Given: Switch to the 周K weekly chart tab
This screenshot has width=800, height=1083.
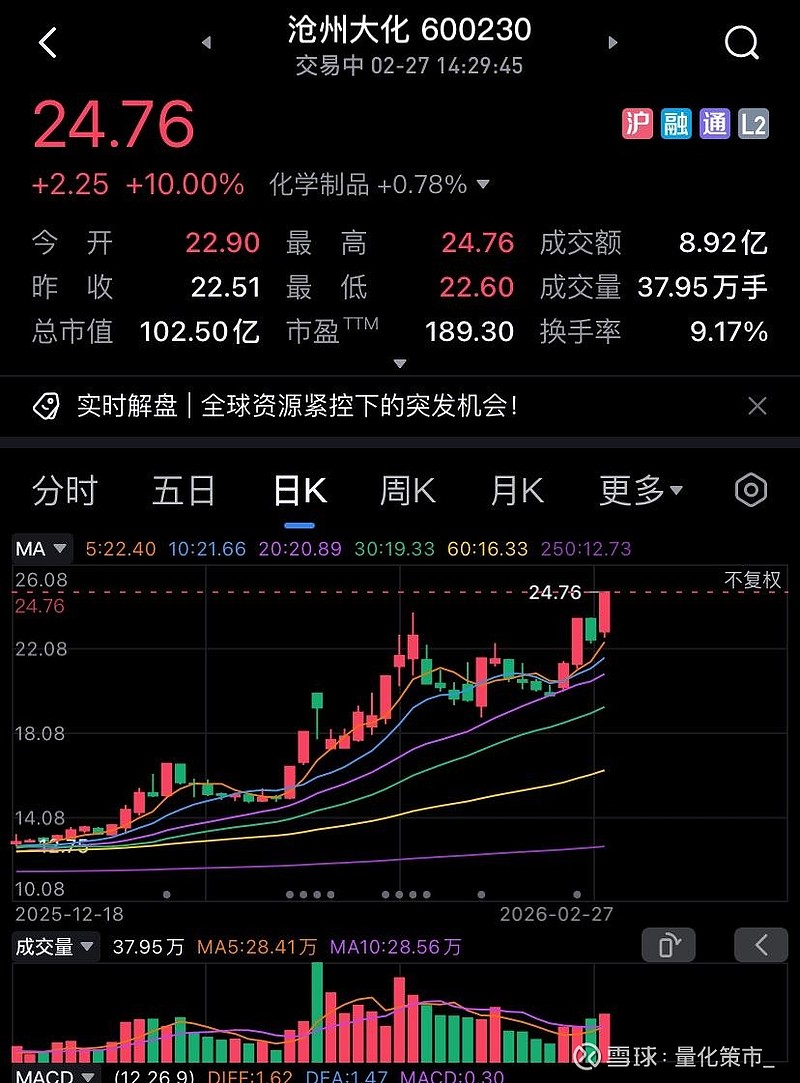Looking at the screenshot, I should click(x=405, y=490).
